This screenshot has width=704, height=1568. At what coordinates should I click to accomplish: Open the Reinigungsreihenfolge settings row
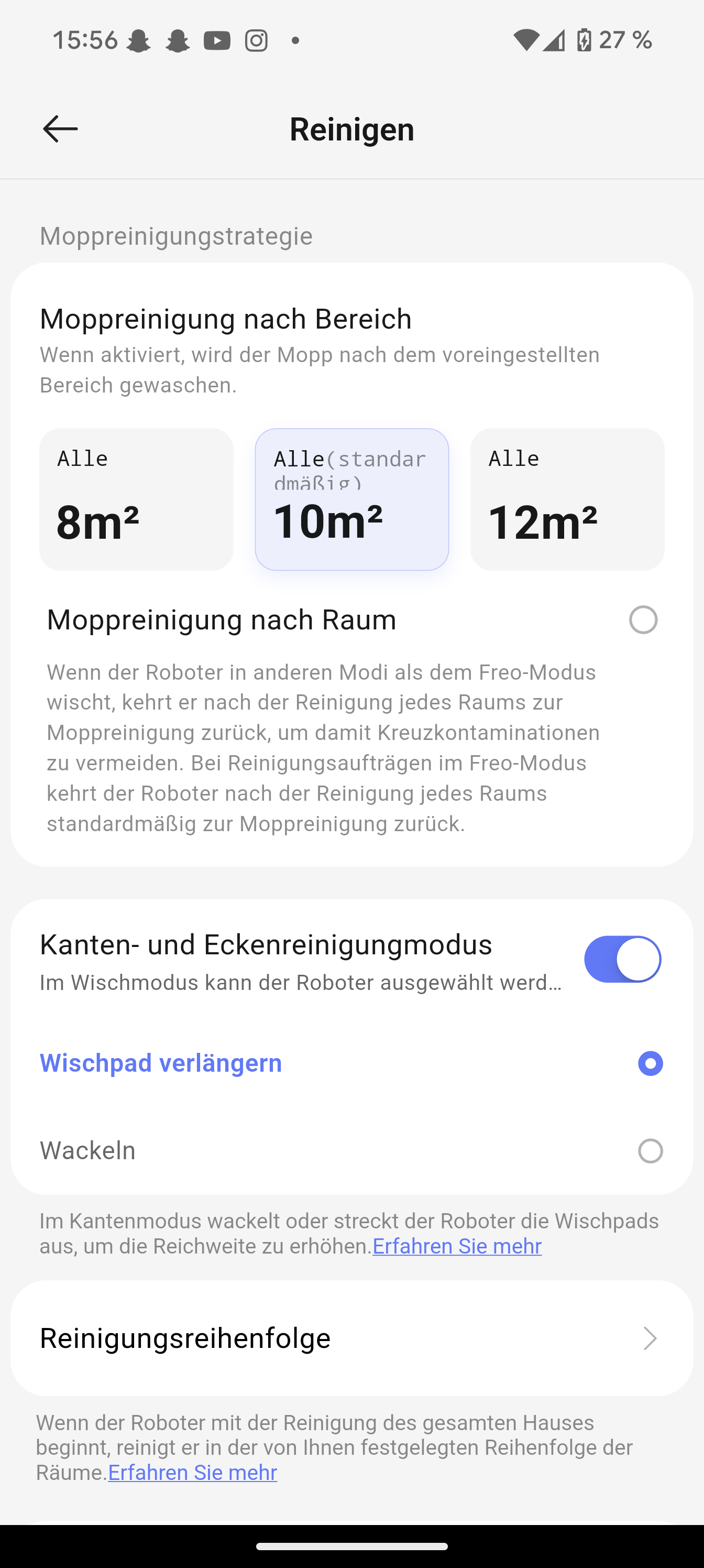[351, 1338]
